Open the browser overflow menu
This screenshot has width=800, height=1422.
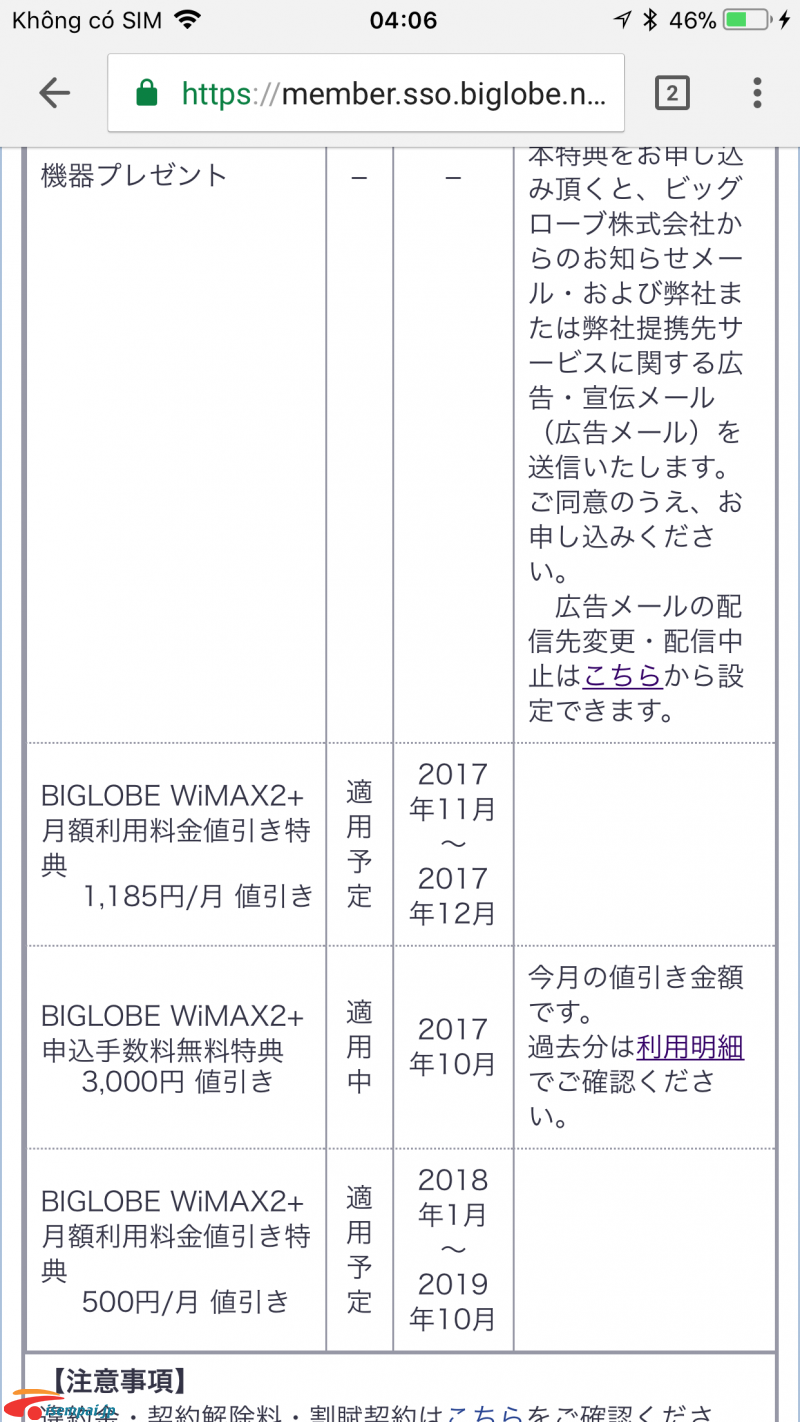coord(757,94)
